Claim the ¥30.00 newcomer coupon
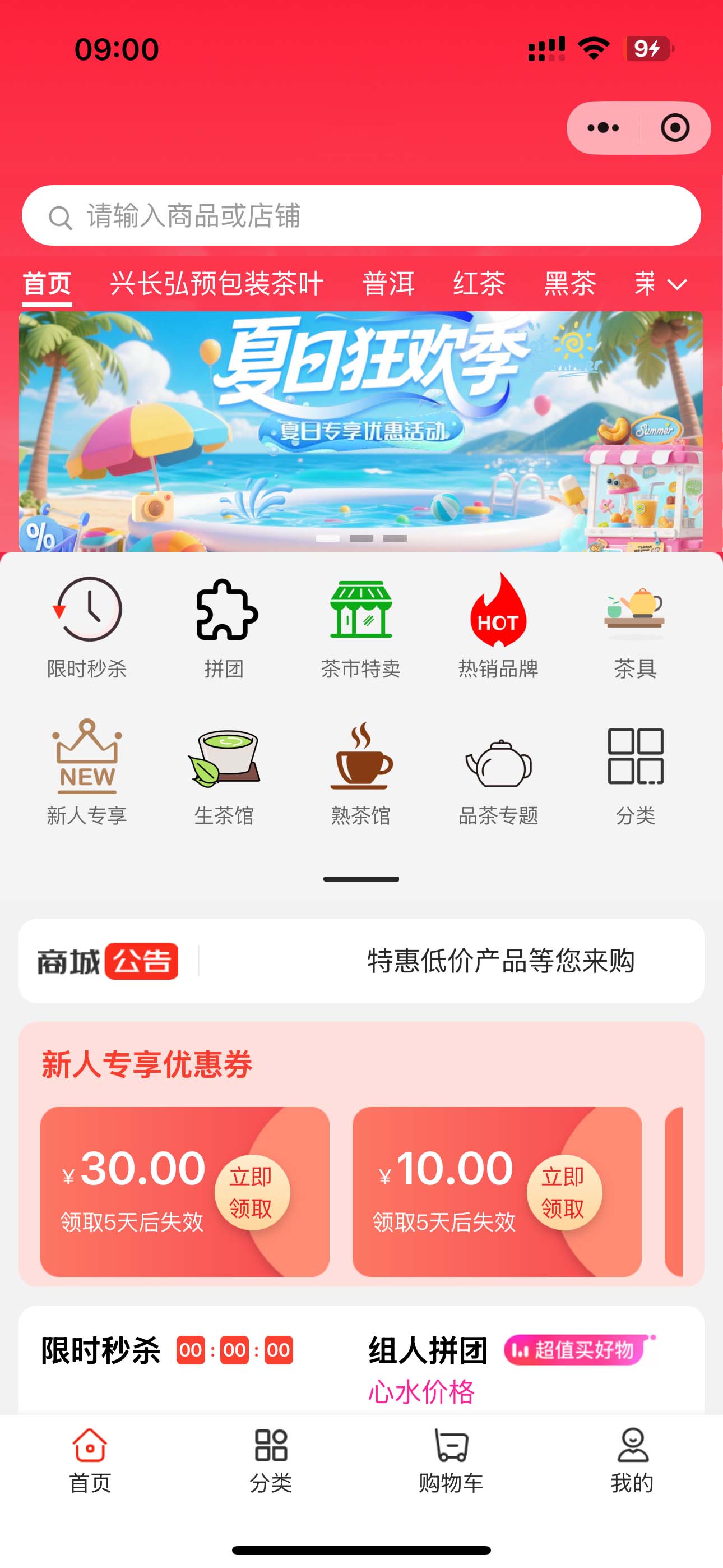The image size is (723, 1568). 251,1192
